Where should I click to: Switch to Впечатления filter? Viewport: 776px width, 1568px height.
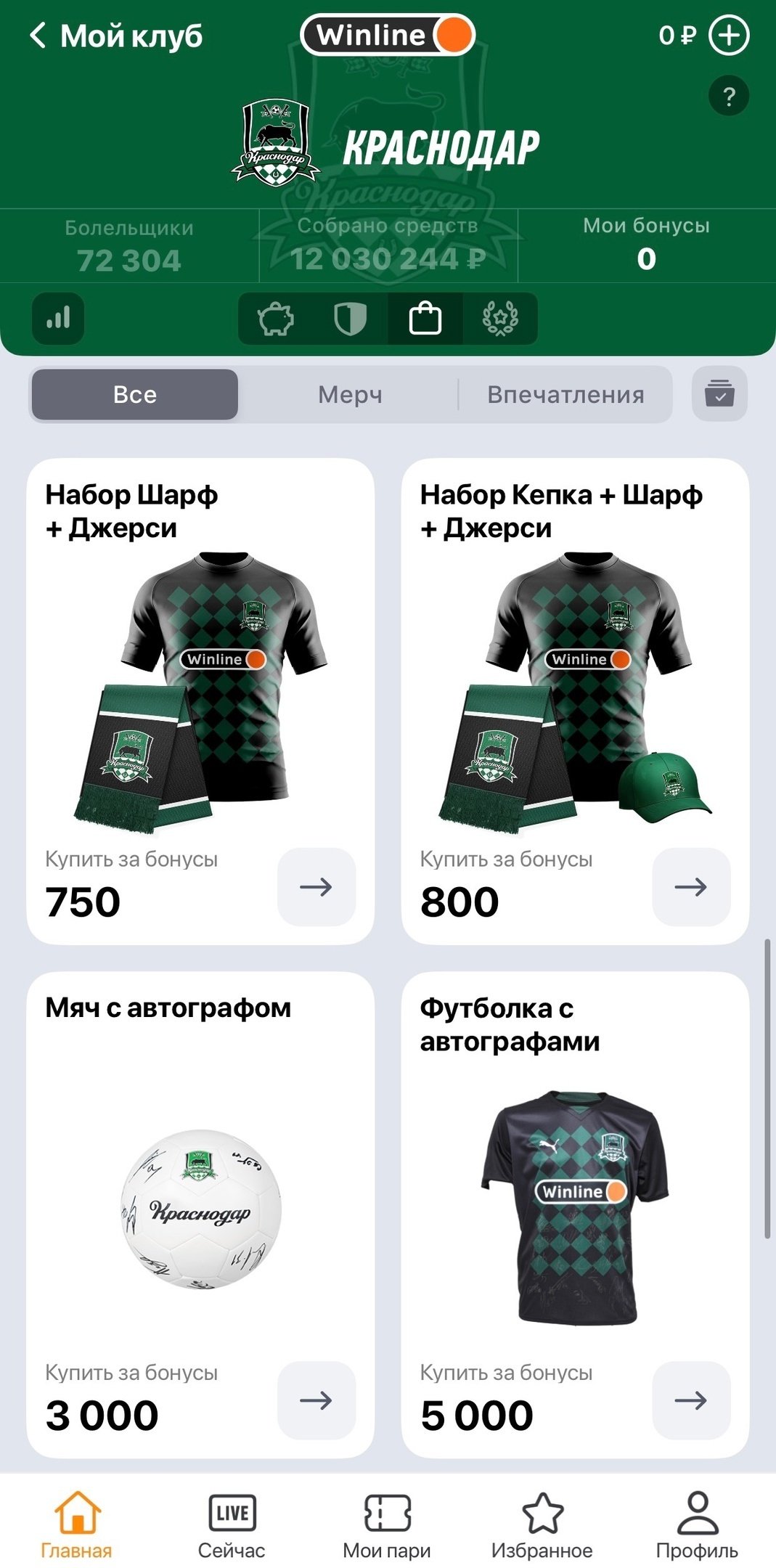coord(565,395)
